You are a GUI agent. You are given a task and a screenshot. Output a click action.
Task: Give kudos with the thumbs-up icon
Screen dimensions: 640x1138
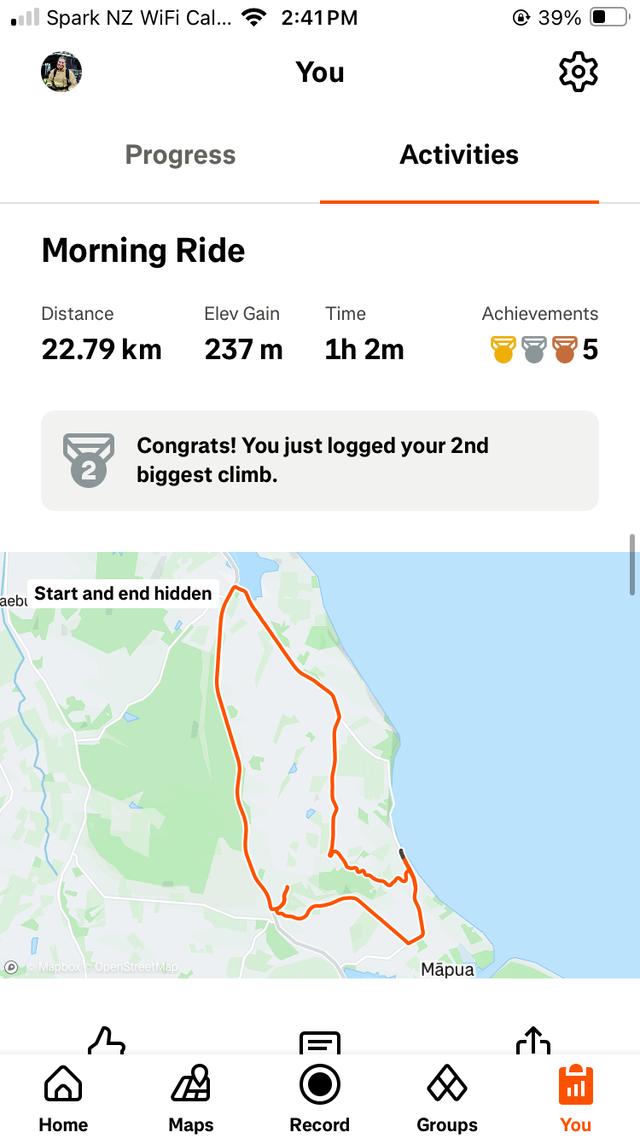pyautogui.click(x=107, y=1040)
